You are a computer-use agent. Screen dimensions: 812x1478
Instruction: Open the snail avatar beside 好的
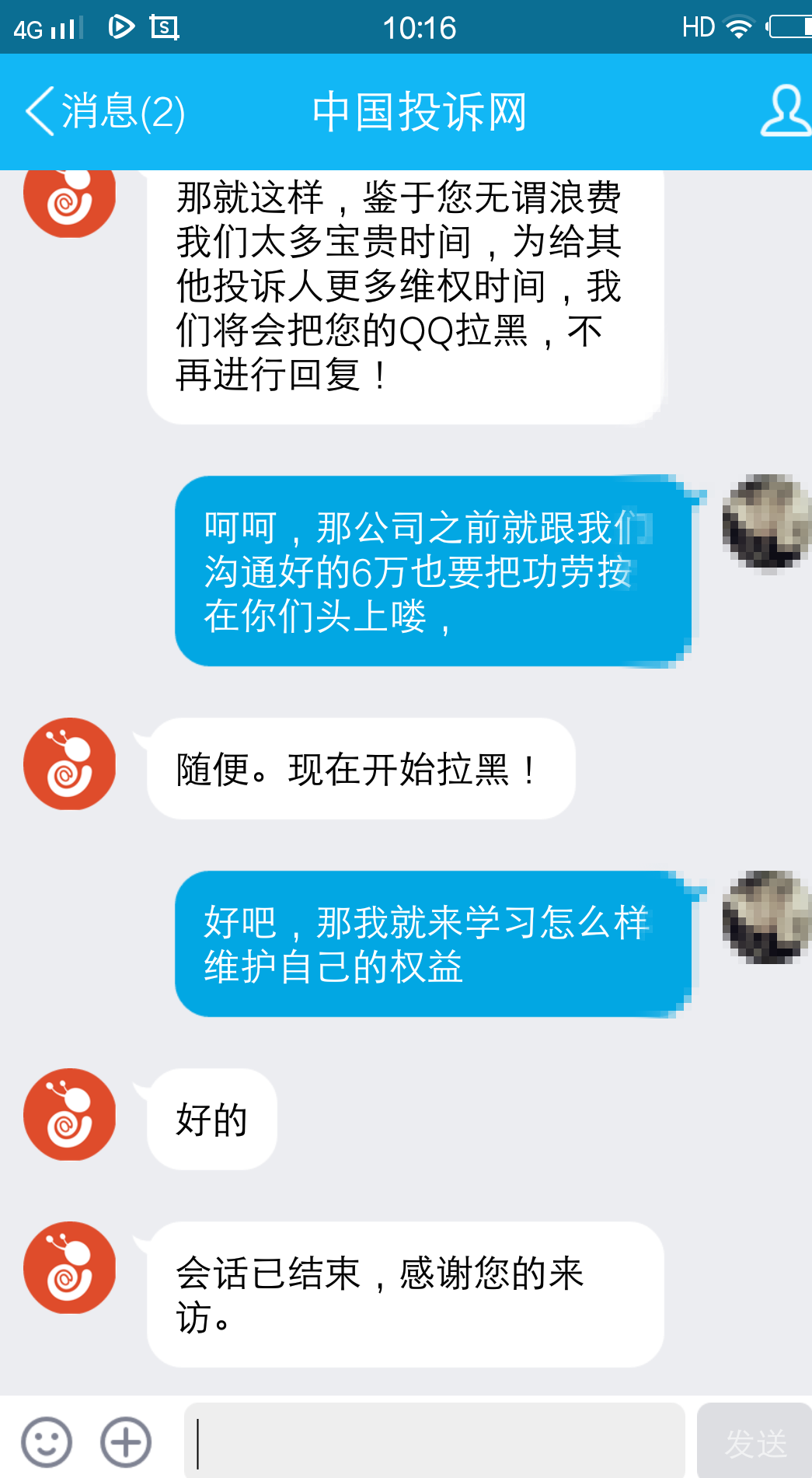(x=70, y=1114)
